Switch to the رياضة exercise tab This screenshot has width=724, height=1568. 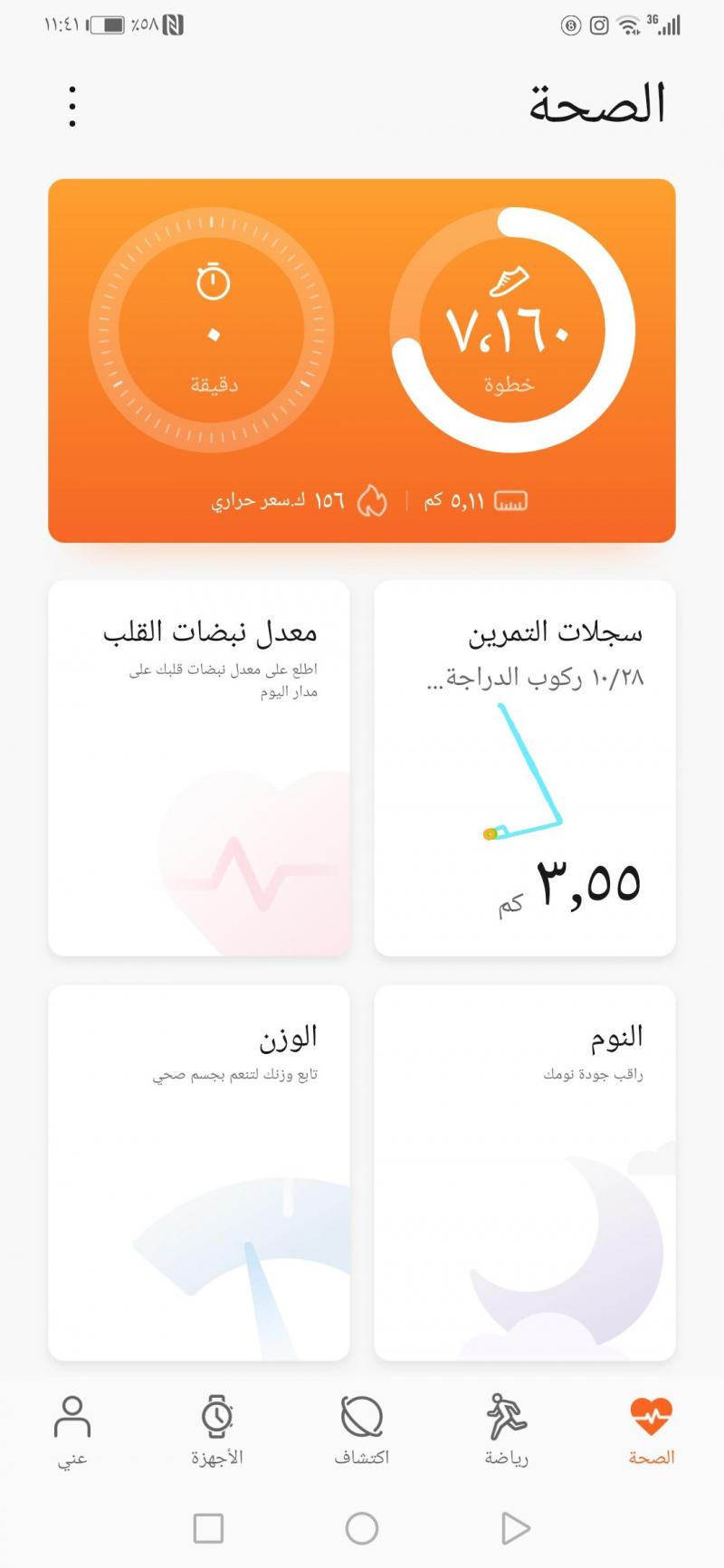507,1430
